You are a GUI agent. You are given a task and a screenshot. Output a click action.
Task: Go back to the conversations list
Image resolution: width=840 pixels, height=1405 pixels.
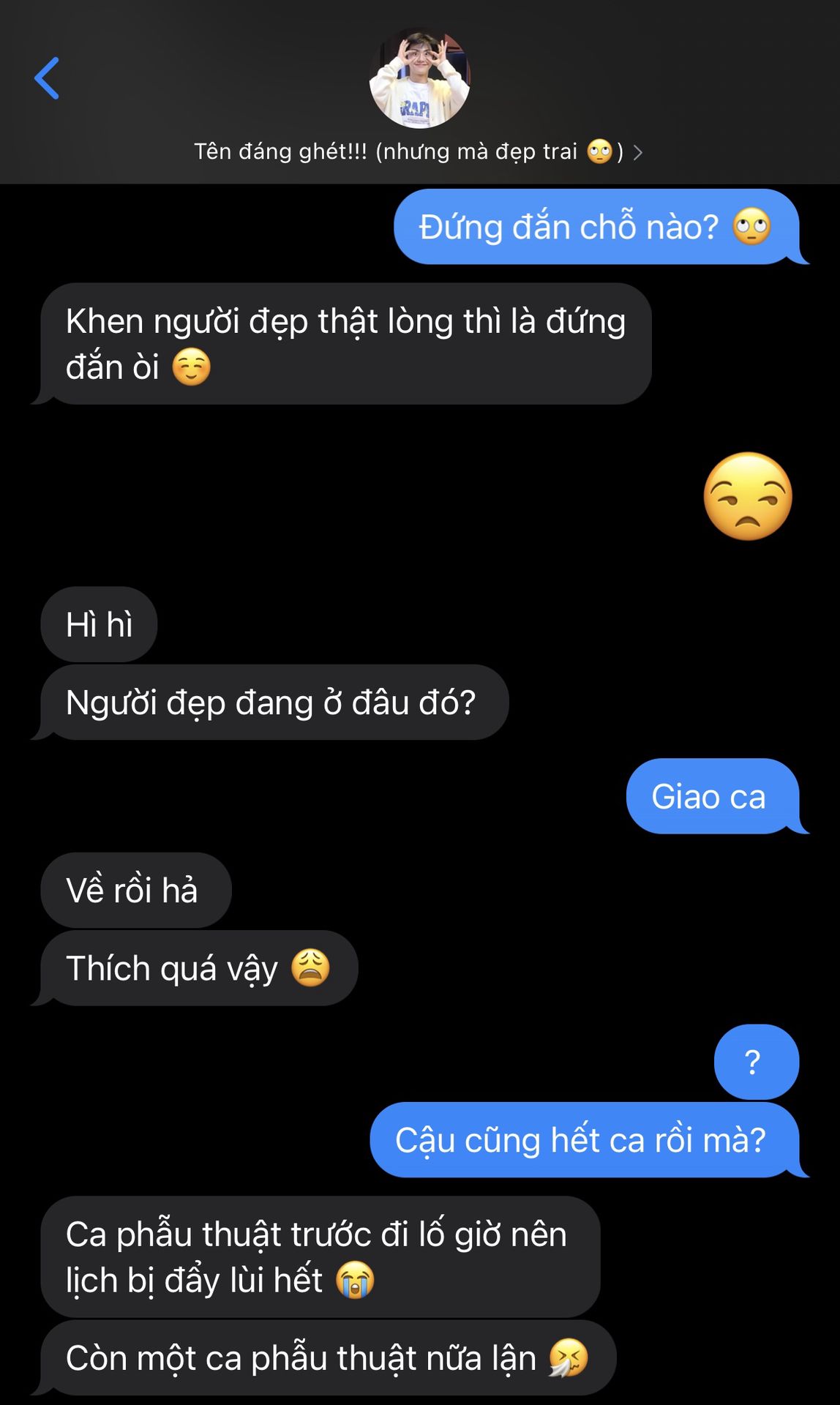tap(47, 78)
